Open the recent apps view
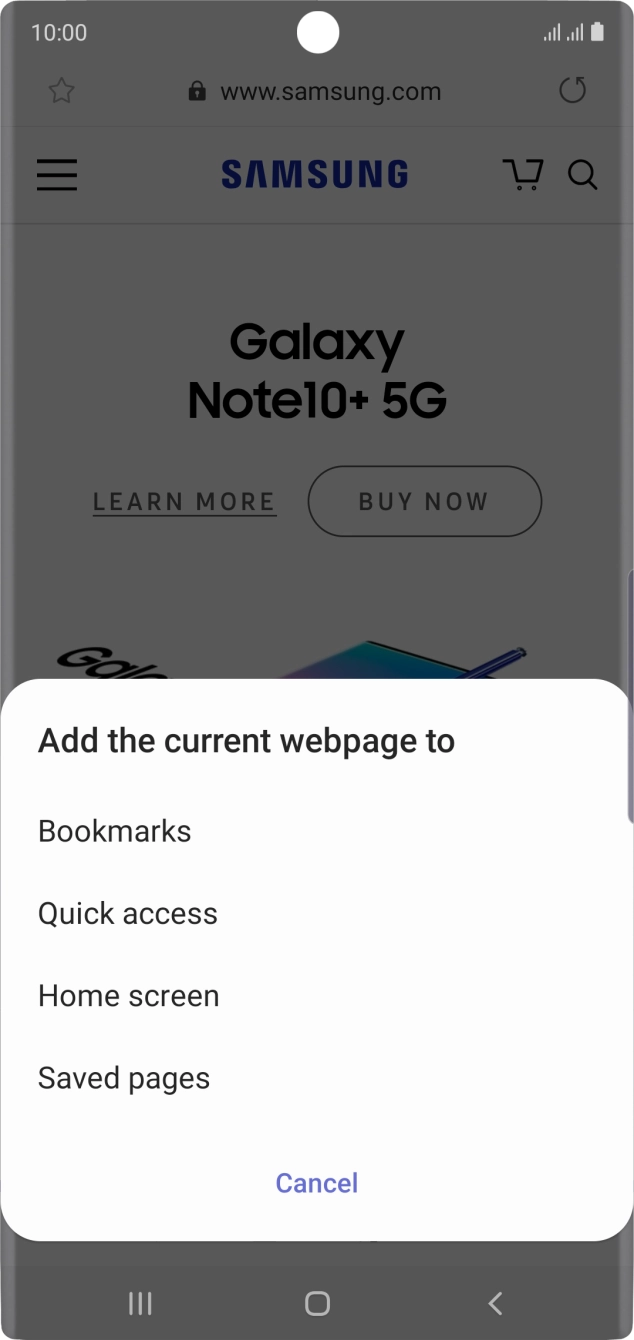The image size is (634, 1340). click(x=140, y=1303)
